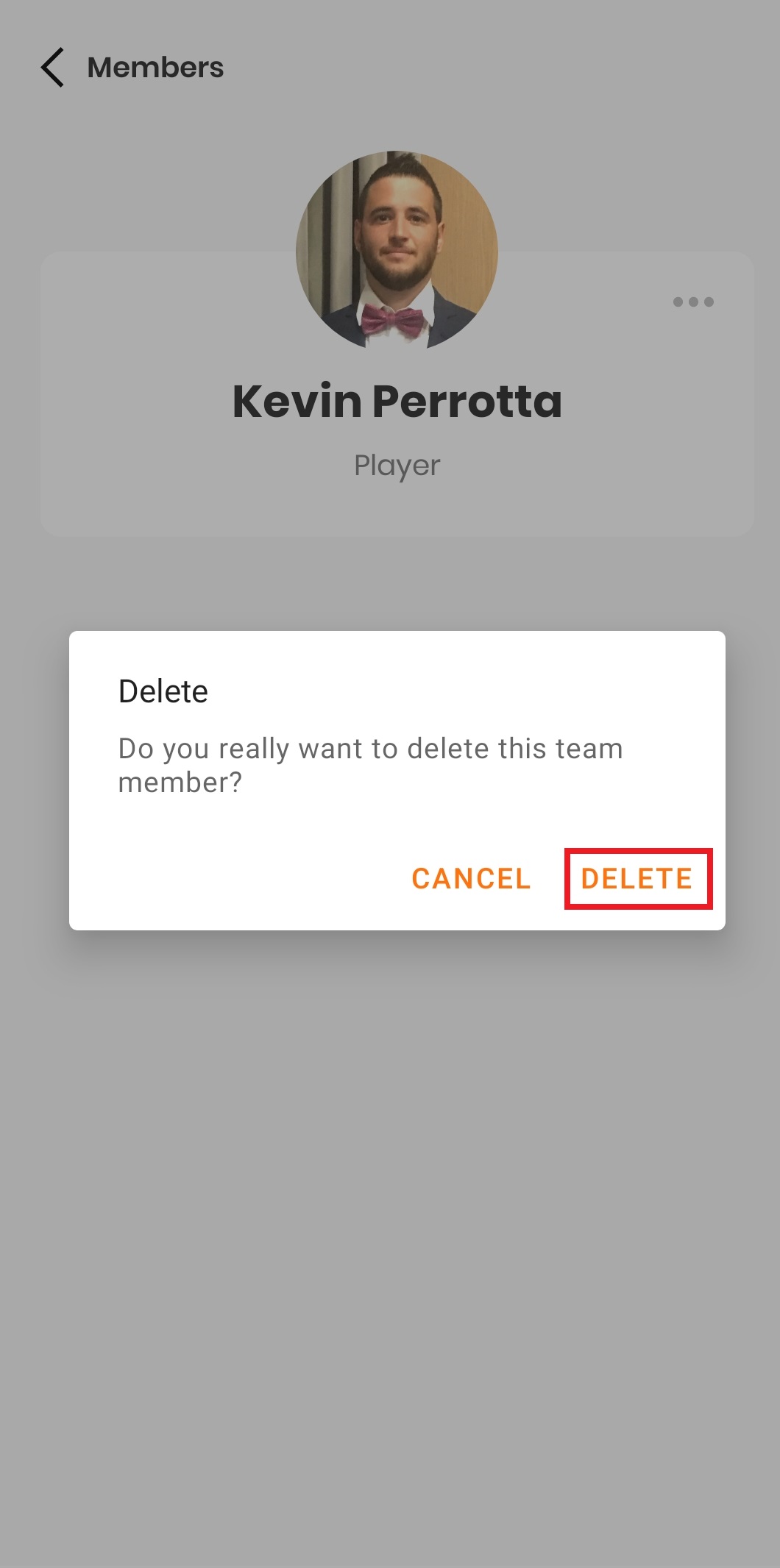Go back to Members list
The image size is (780, 1568).
point(53,68)
